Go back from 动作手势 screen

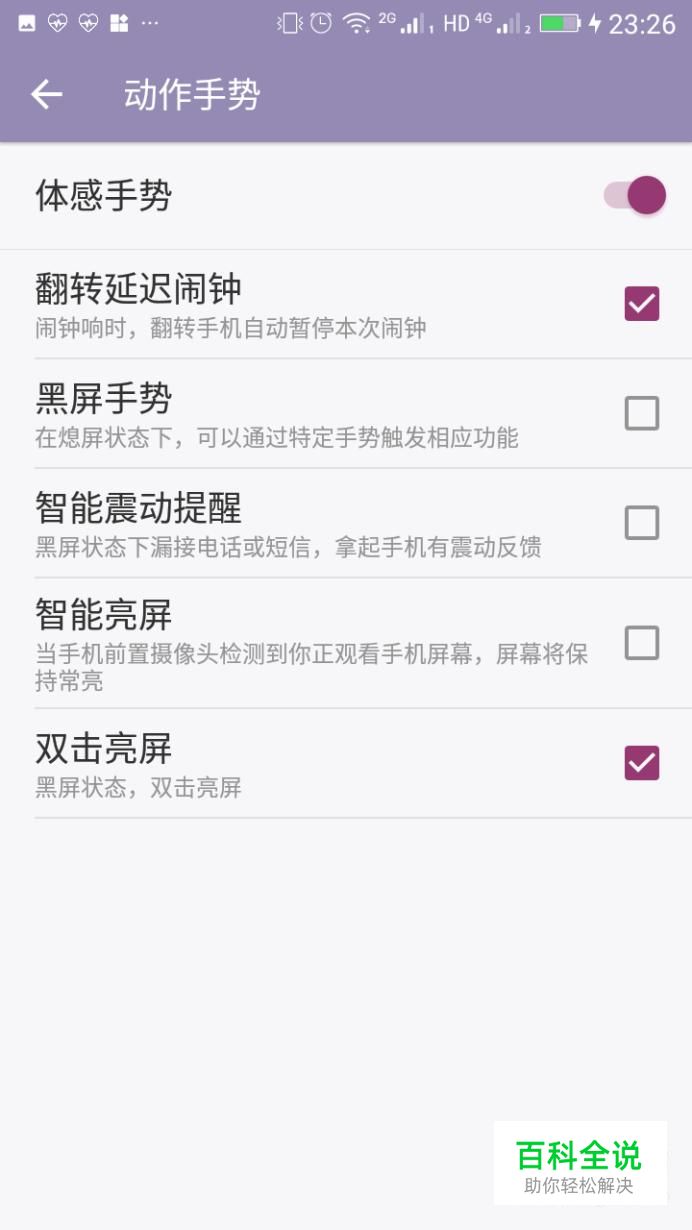46,95
